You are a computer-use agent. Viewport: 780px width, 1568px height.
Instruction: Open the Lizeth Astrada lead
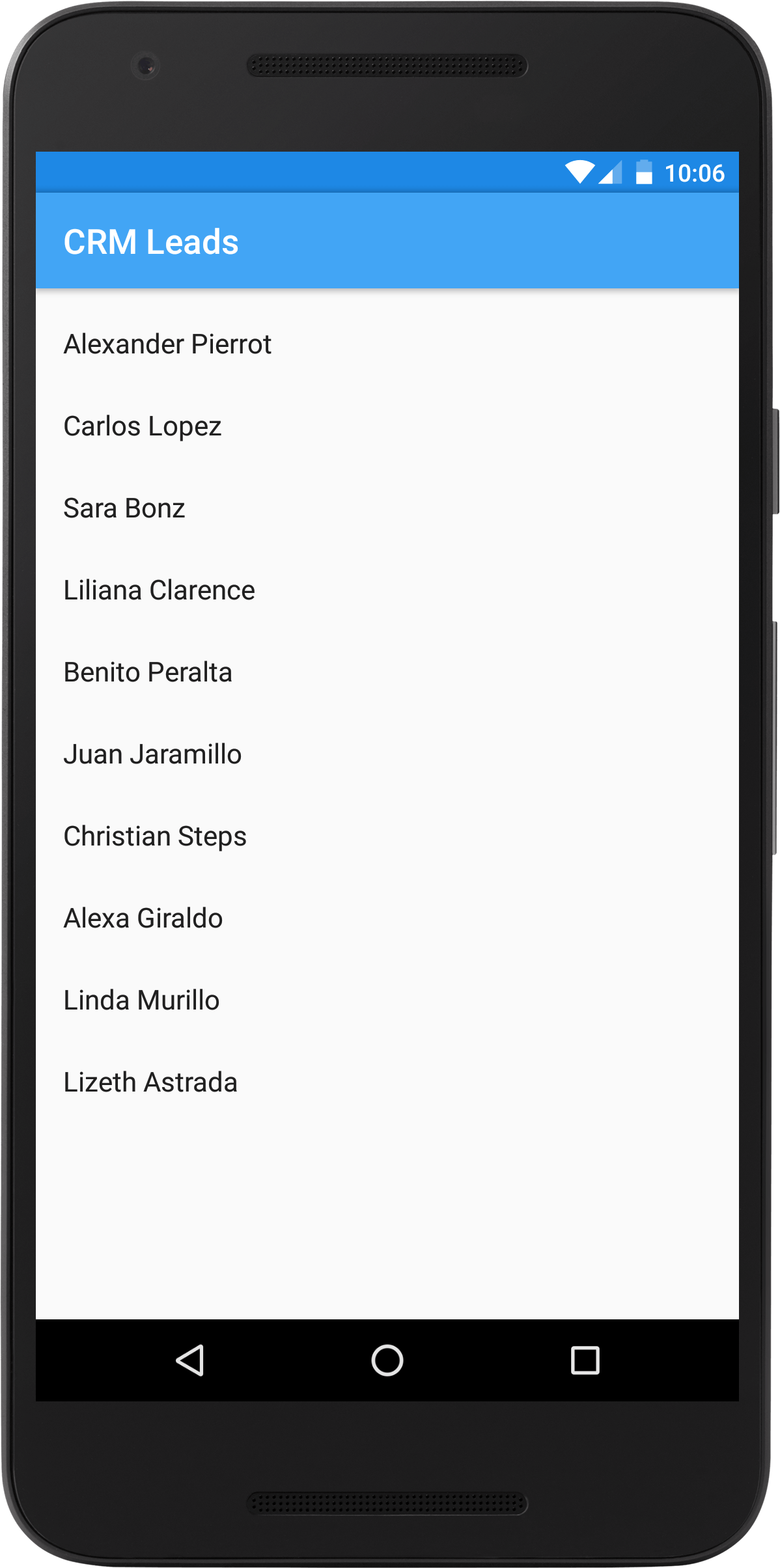387,1082
